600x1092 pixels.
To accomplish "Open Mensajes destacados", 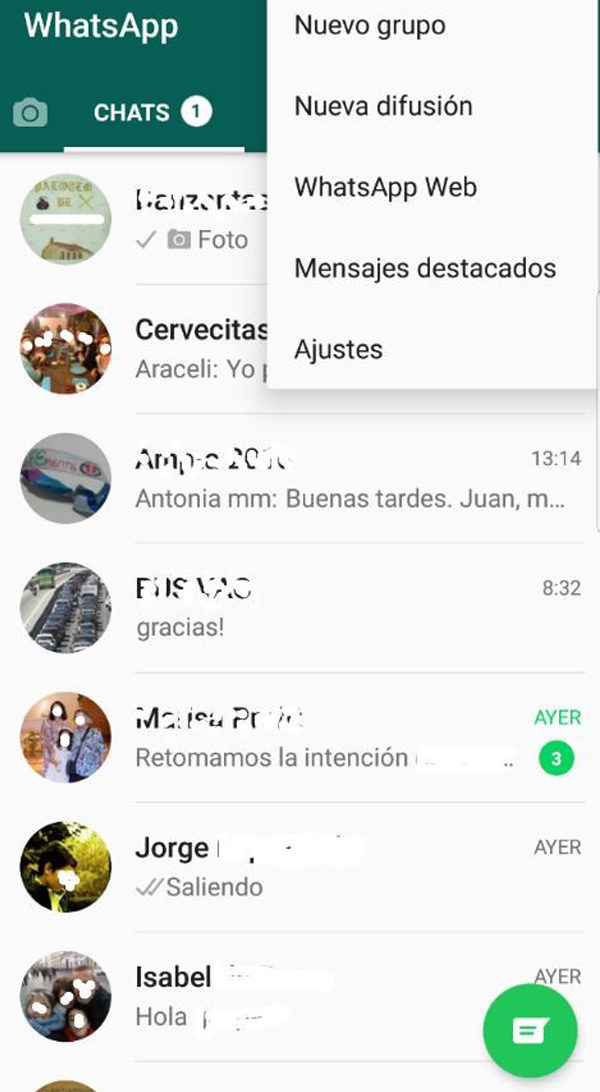I will click(x=425, y=268).
